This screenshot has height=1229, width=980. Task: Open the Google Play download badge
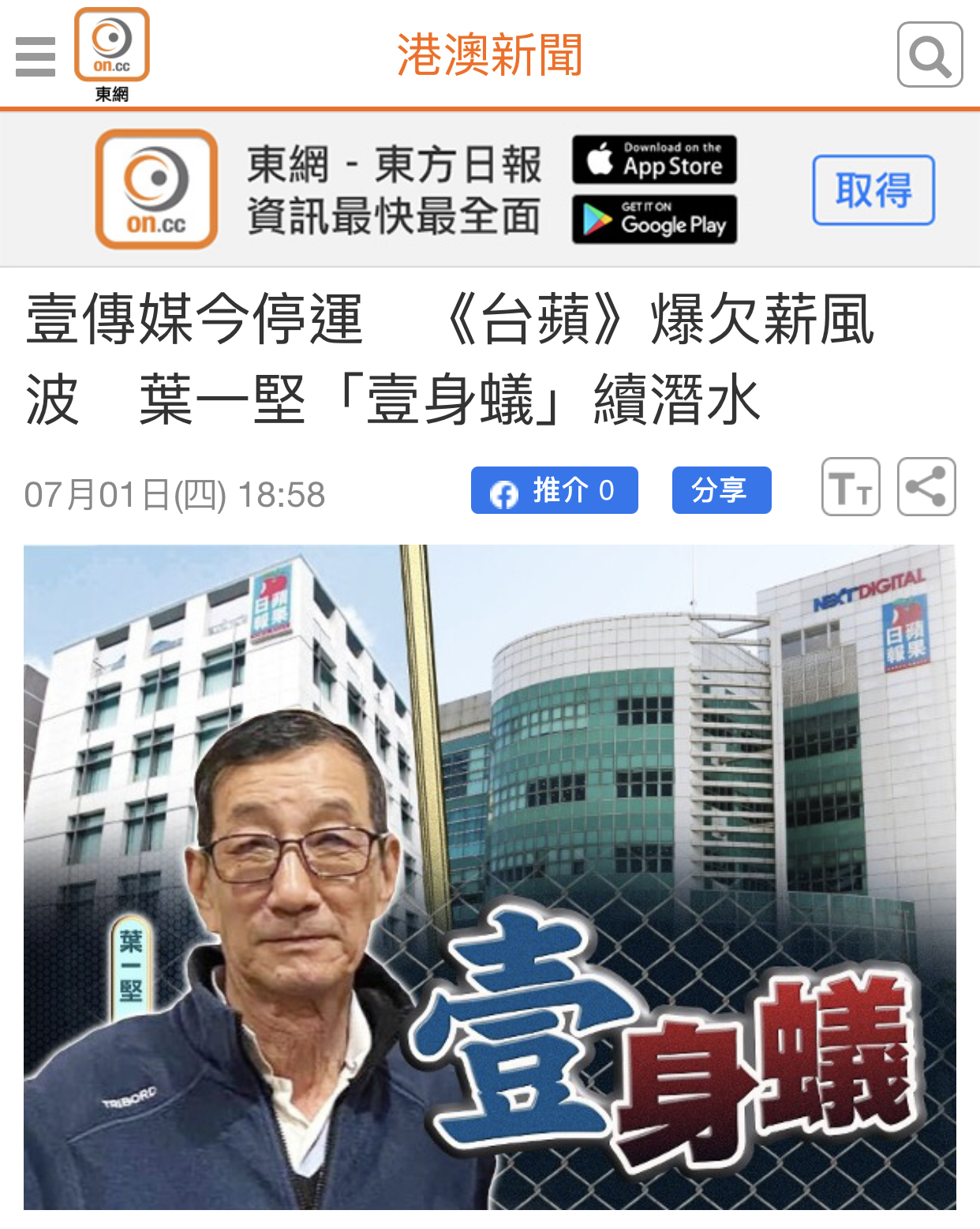pyautogui.click(x=654, y=219)
